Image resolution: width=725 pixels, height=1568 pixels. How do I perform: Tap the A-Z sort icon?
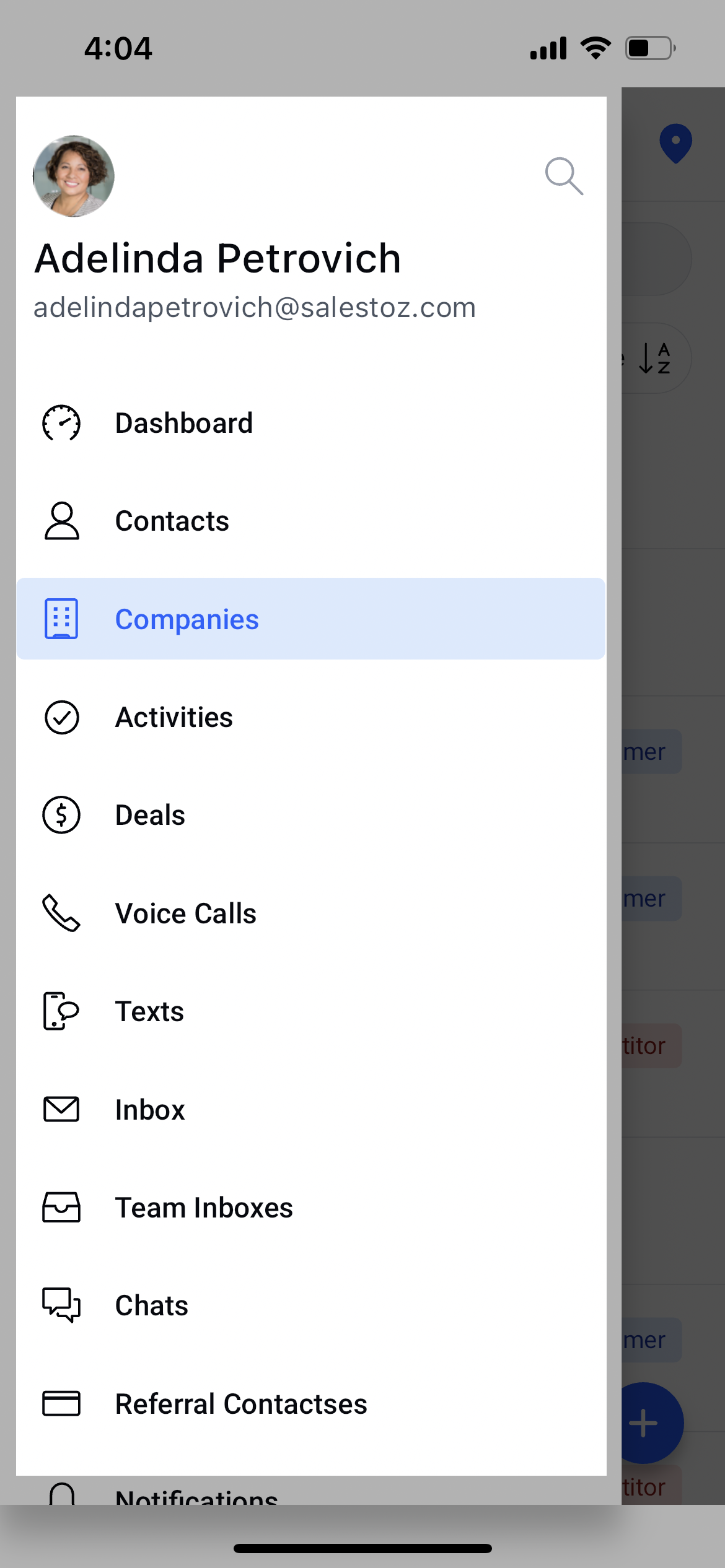655,358
